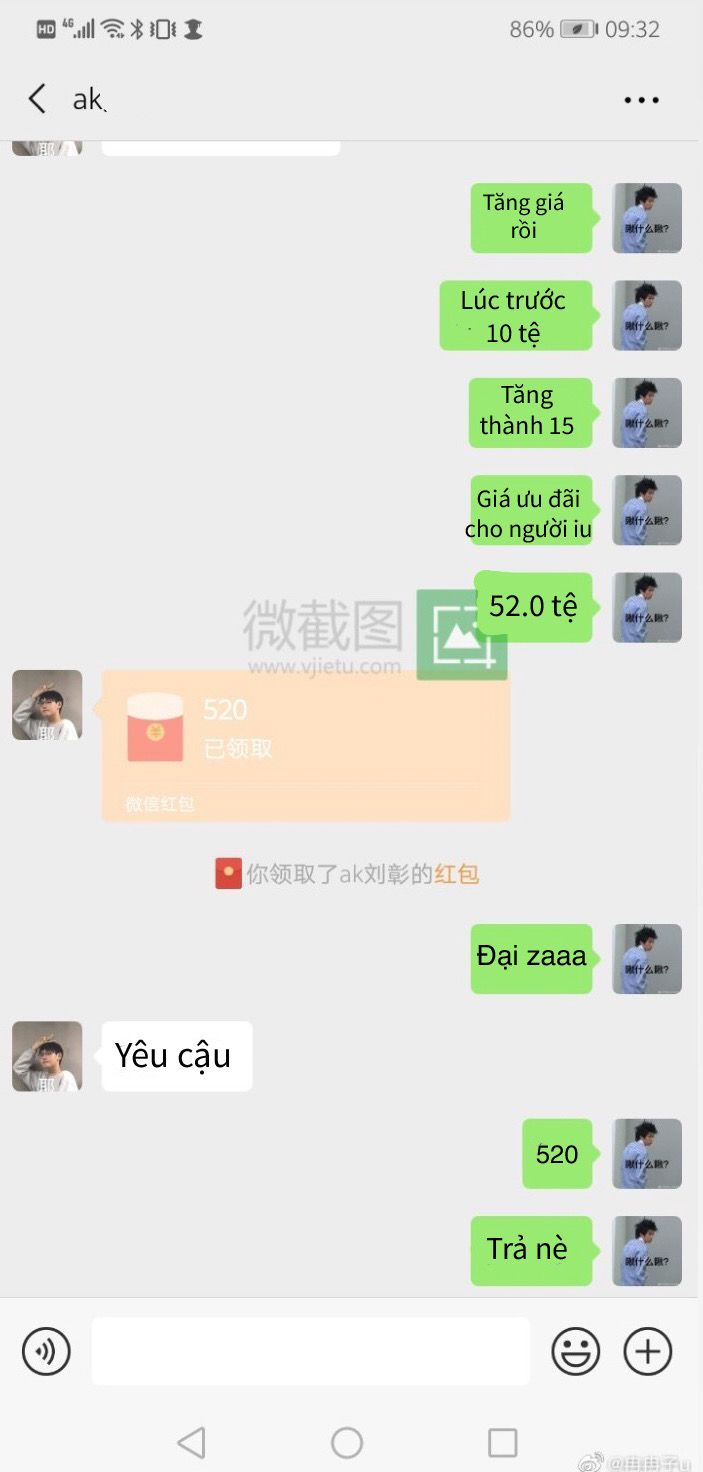Go back from the ak chat
Viewport: 703px width, 1472px height.
[37, 99]
